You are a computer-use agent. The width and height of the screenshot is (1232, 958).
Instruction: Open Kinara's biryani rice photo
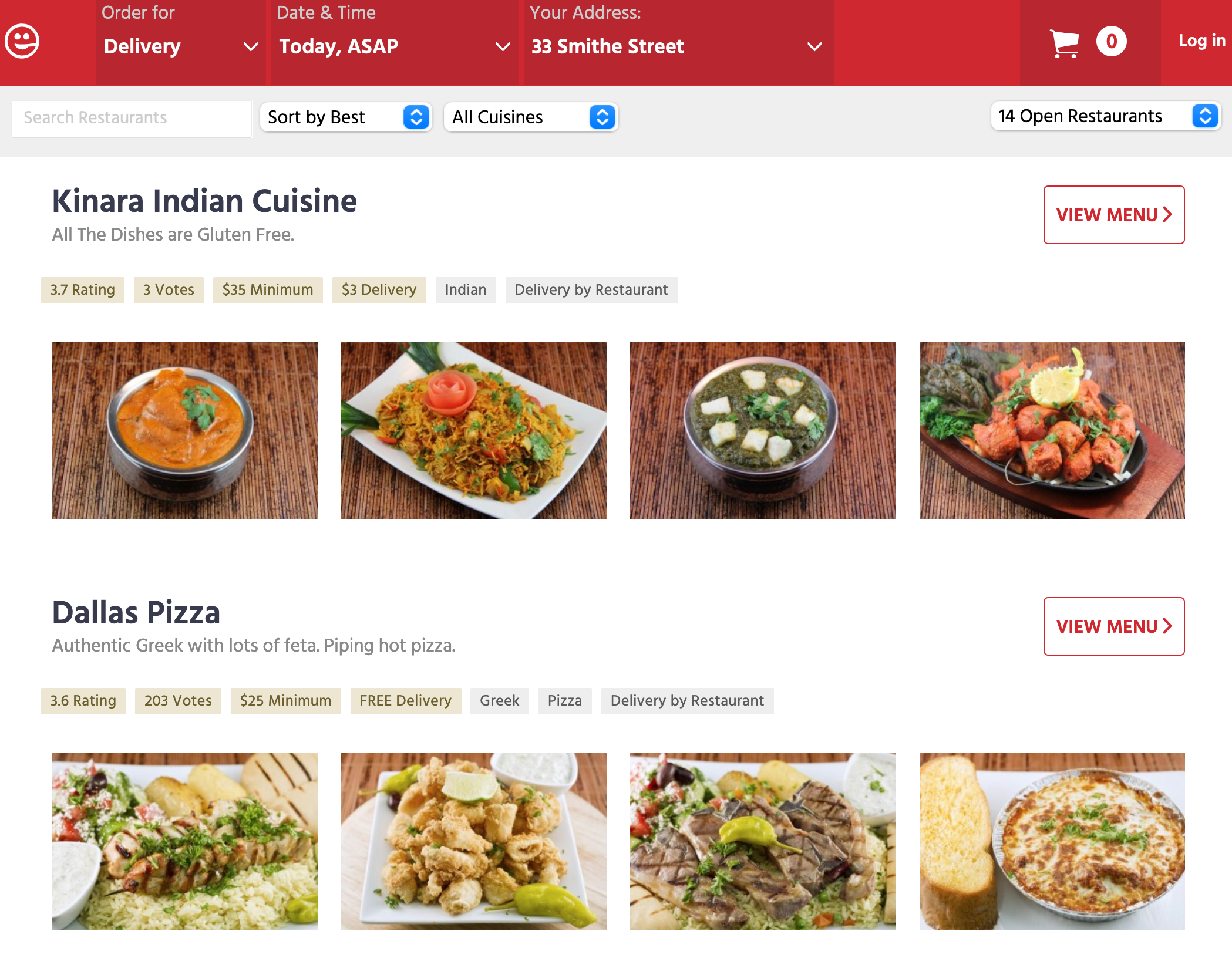[473, 430]
